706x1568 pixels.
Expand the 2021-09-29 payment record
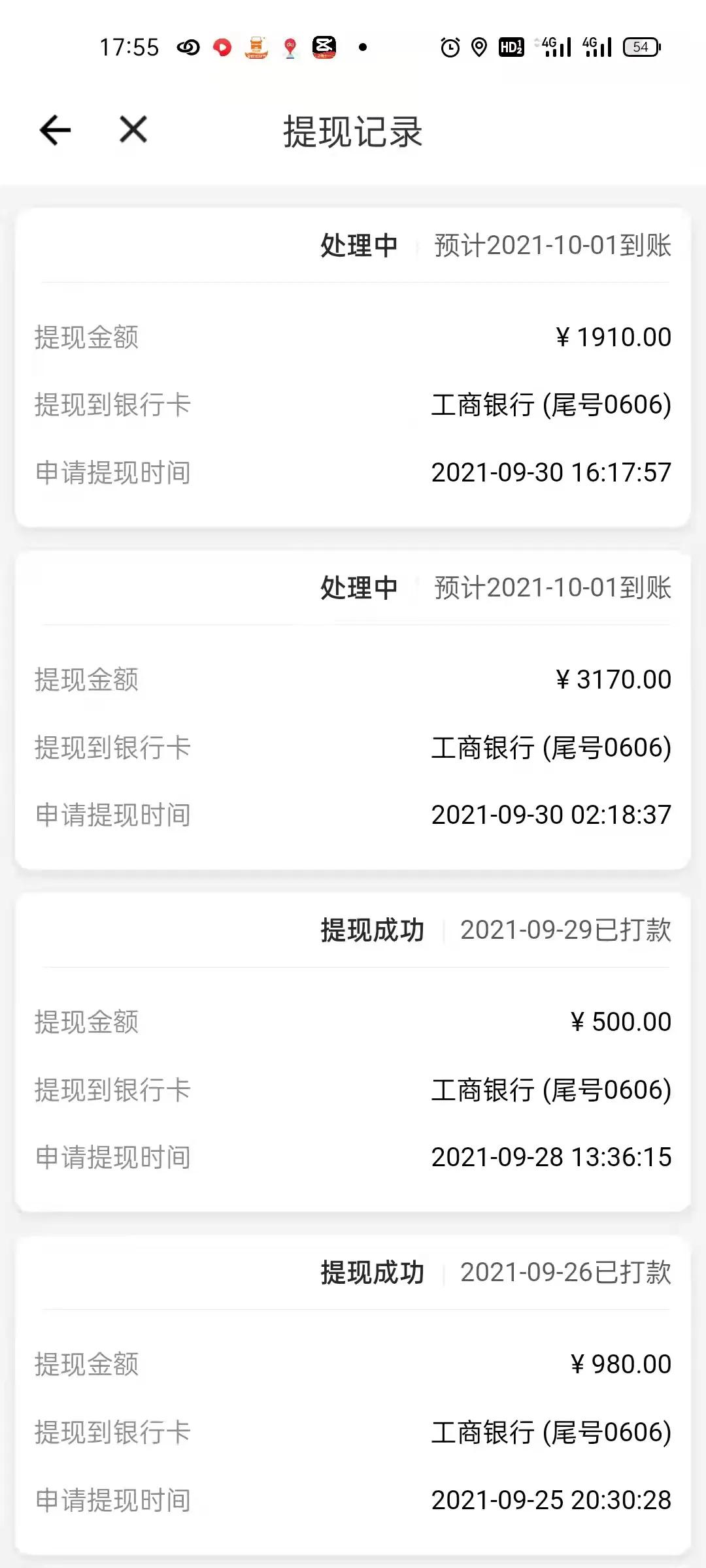click(353, 1045)
